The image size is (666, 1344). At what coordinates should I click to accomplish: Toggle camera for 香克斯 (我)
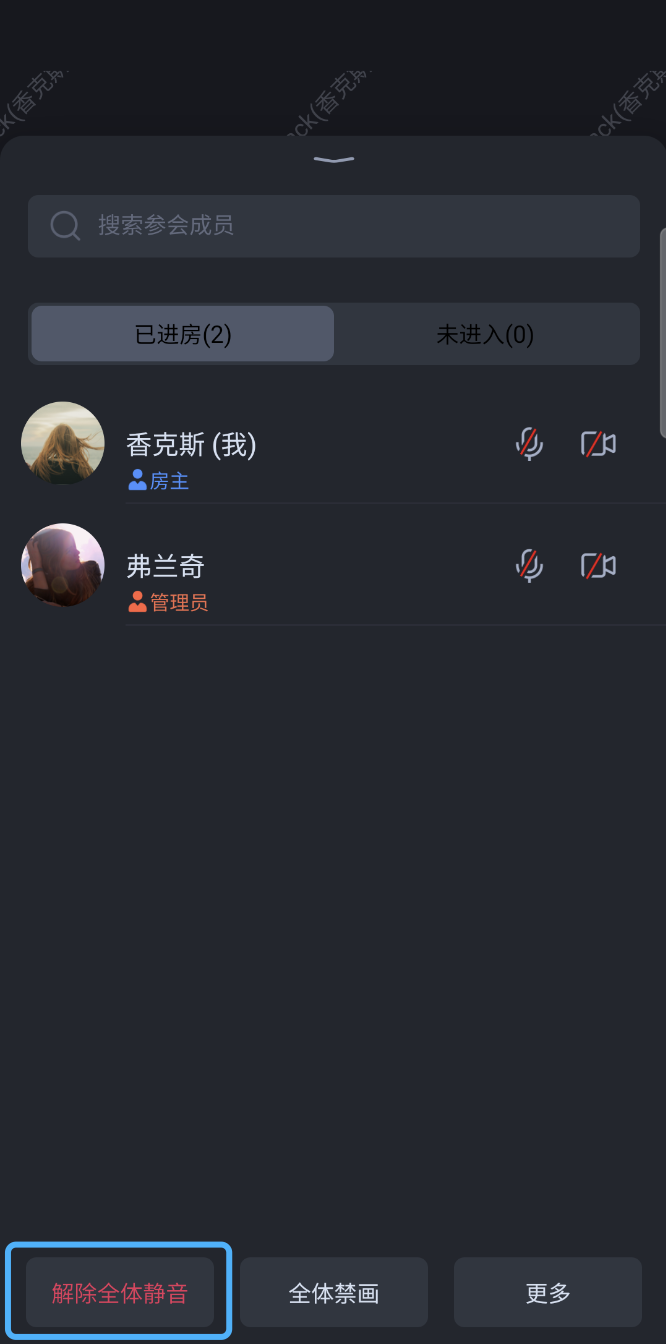[598, 444]
